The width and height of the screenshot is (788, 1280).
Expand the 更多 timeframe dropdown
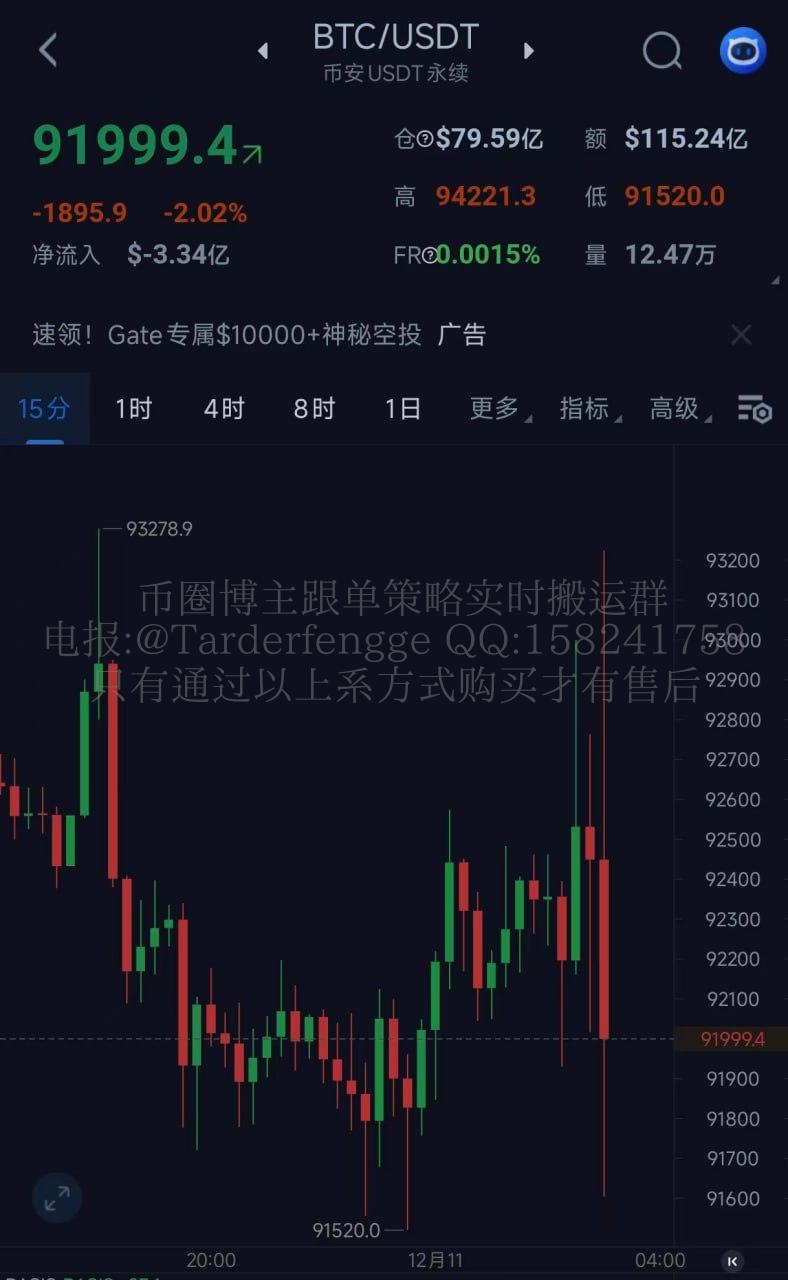pos(499,408)
